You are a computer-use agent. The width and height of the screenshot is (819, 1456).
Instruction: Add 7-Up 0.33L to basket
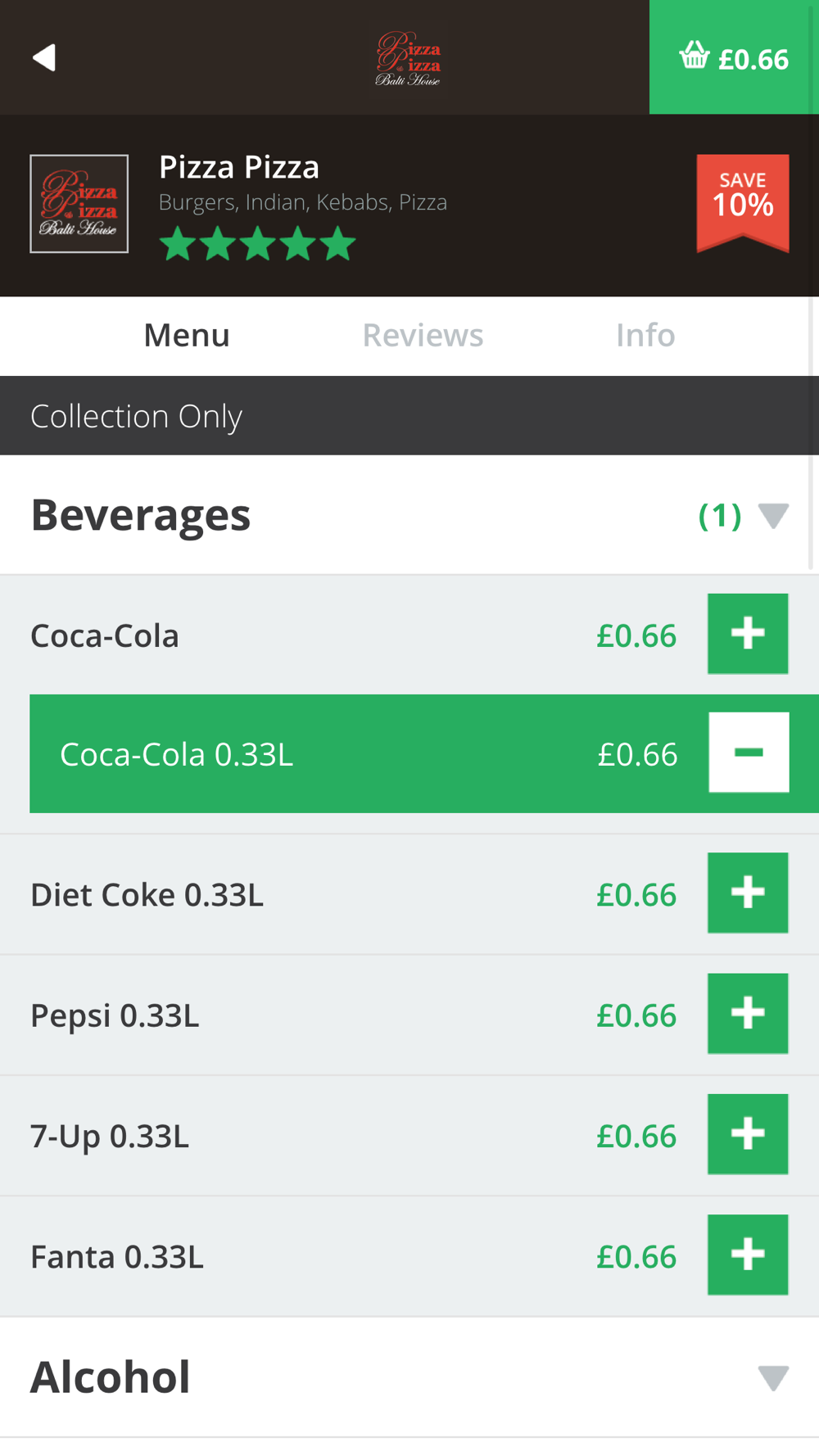click(x=748, y=1134)
